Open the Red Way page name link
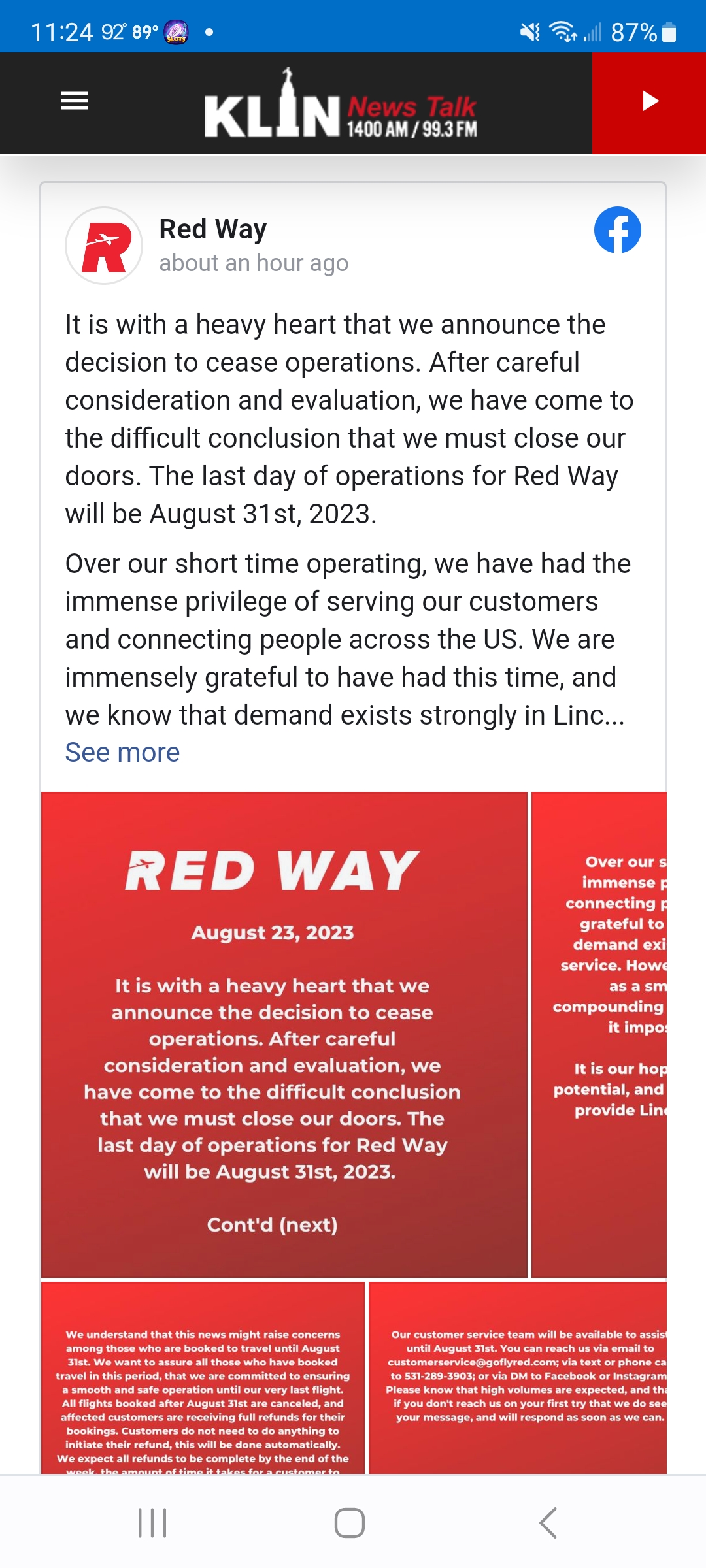Image resolution: width=706 pixels, height=1568 pixels. click(213, 229)
